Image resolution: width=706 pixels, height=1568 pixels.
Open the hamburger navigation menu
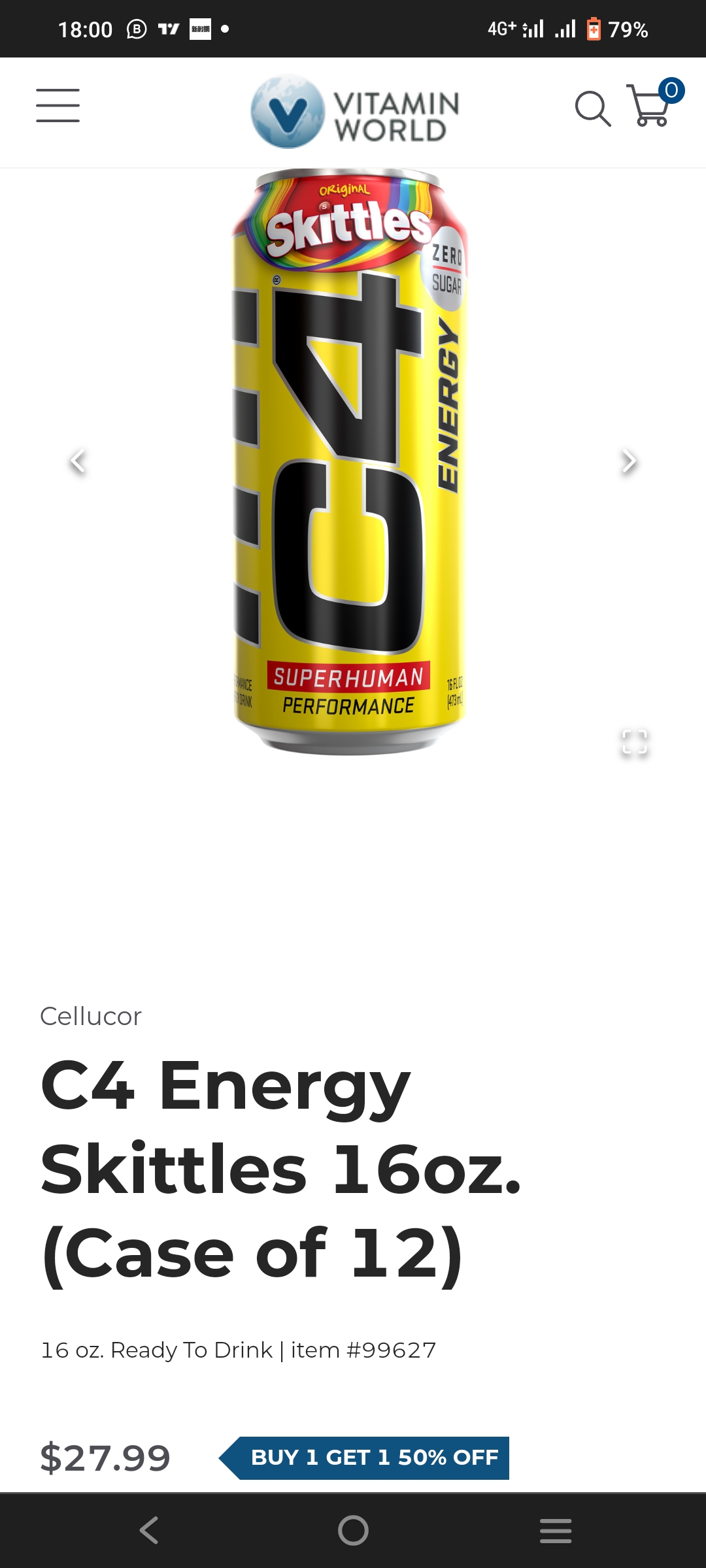(x=58, y=106)
